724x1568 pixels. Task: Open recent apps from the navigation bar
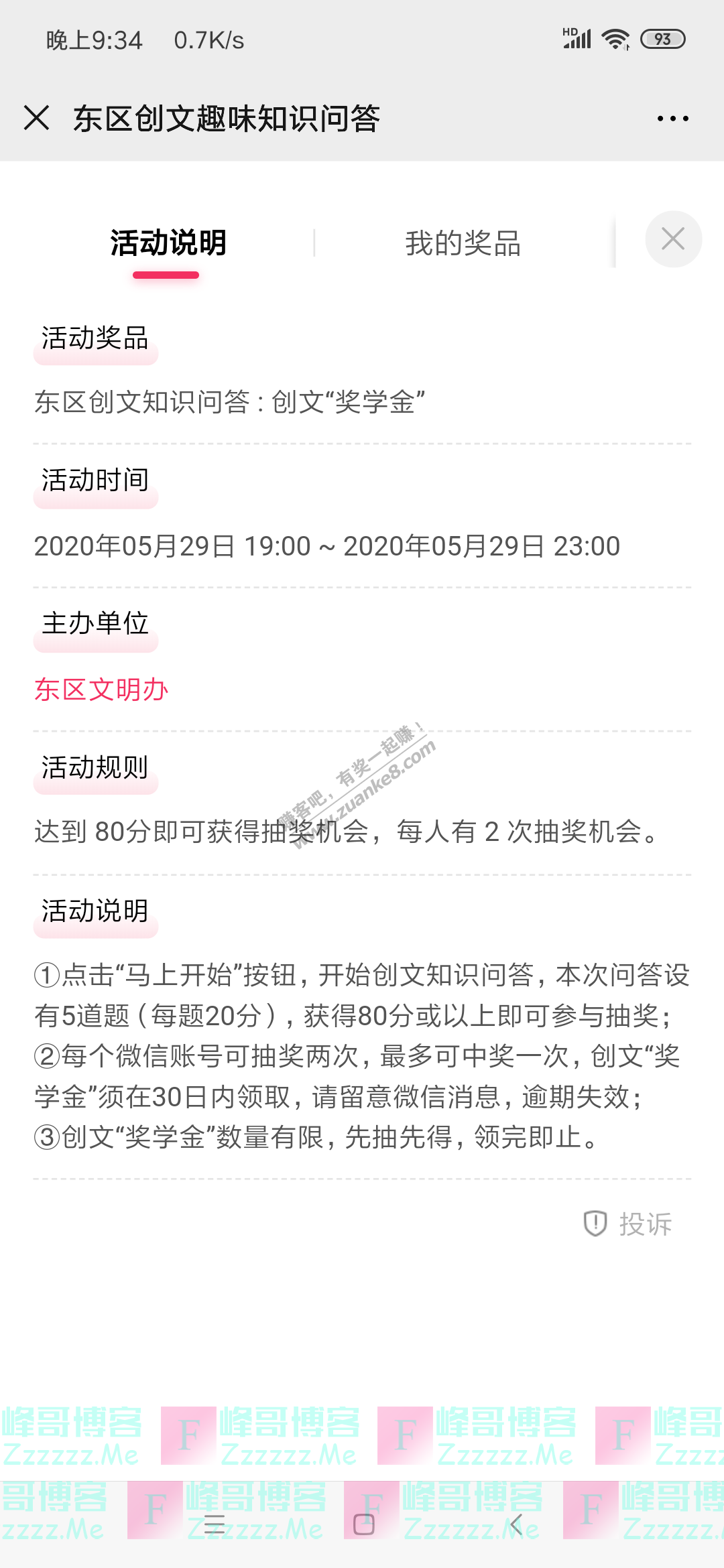click(215, 1524)
